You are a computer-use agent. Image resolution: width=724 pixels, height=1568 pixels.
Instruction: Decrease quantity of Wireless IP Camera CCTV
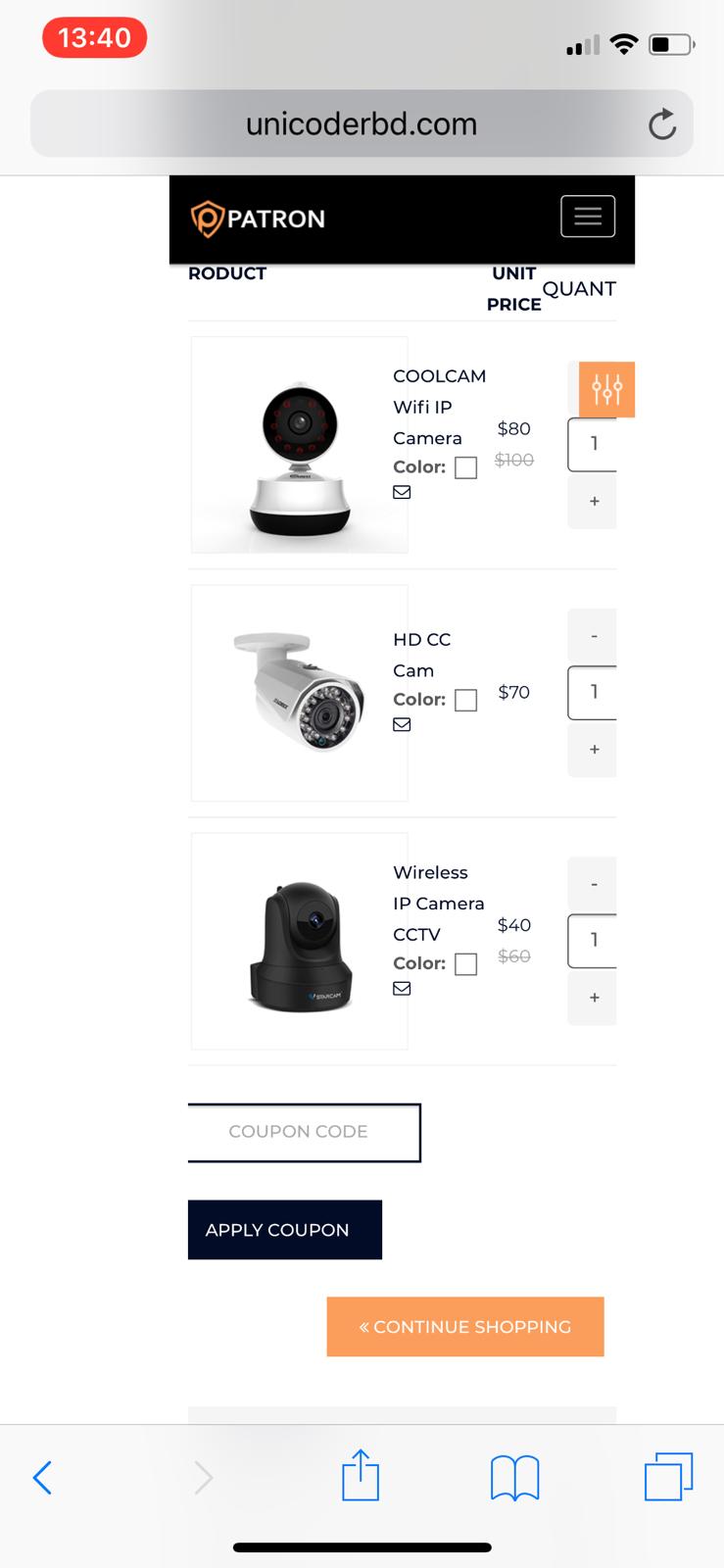[x=593, y=884]
